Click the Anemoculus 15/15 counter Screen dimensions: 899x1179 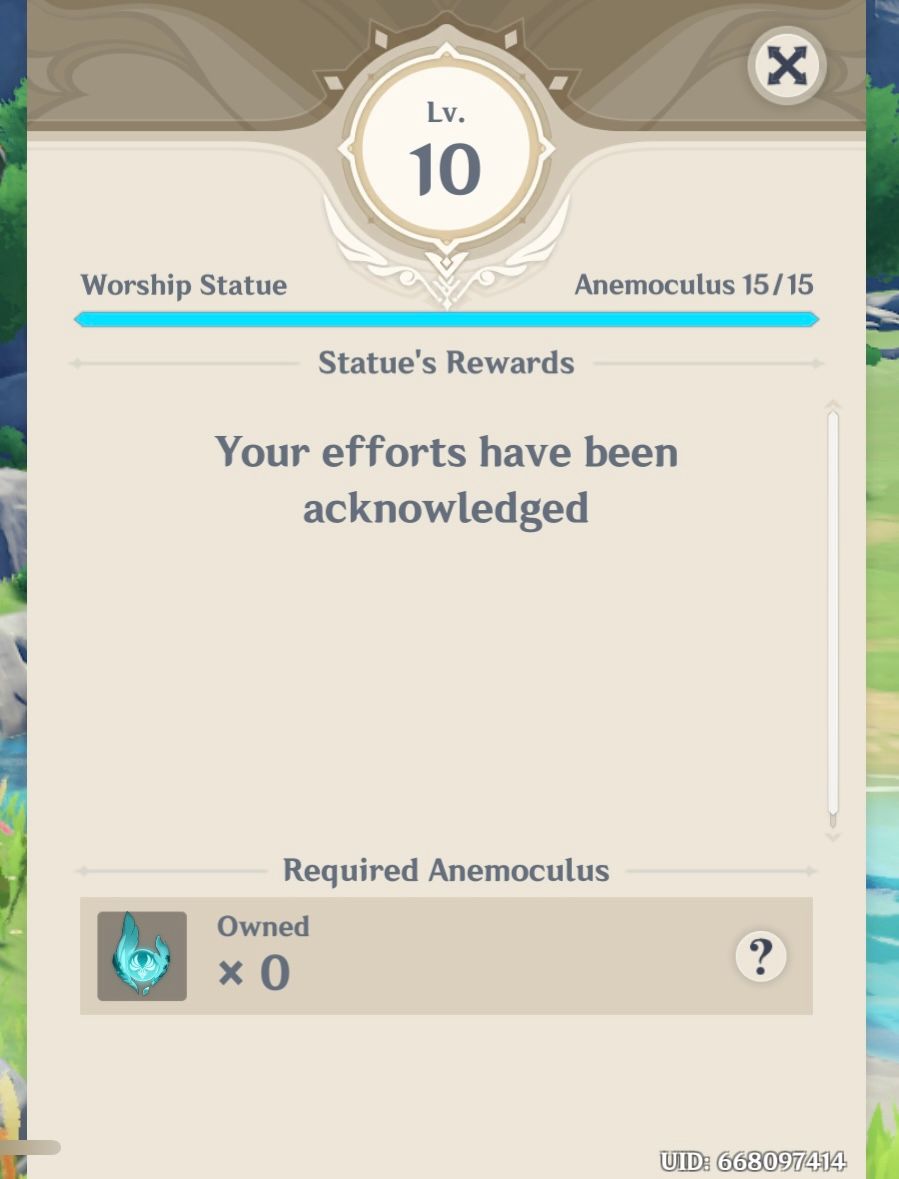pos(693,285)
